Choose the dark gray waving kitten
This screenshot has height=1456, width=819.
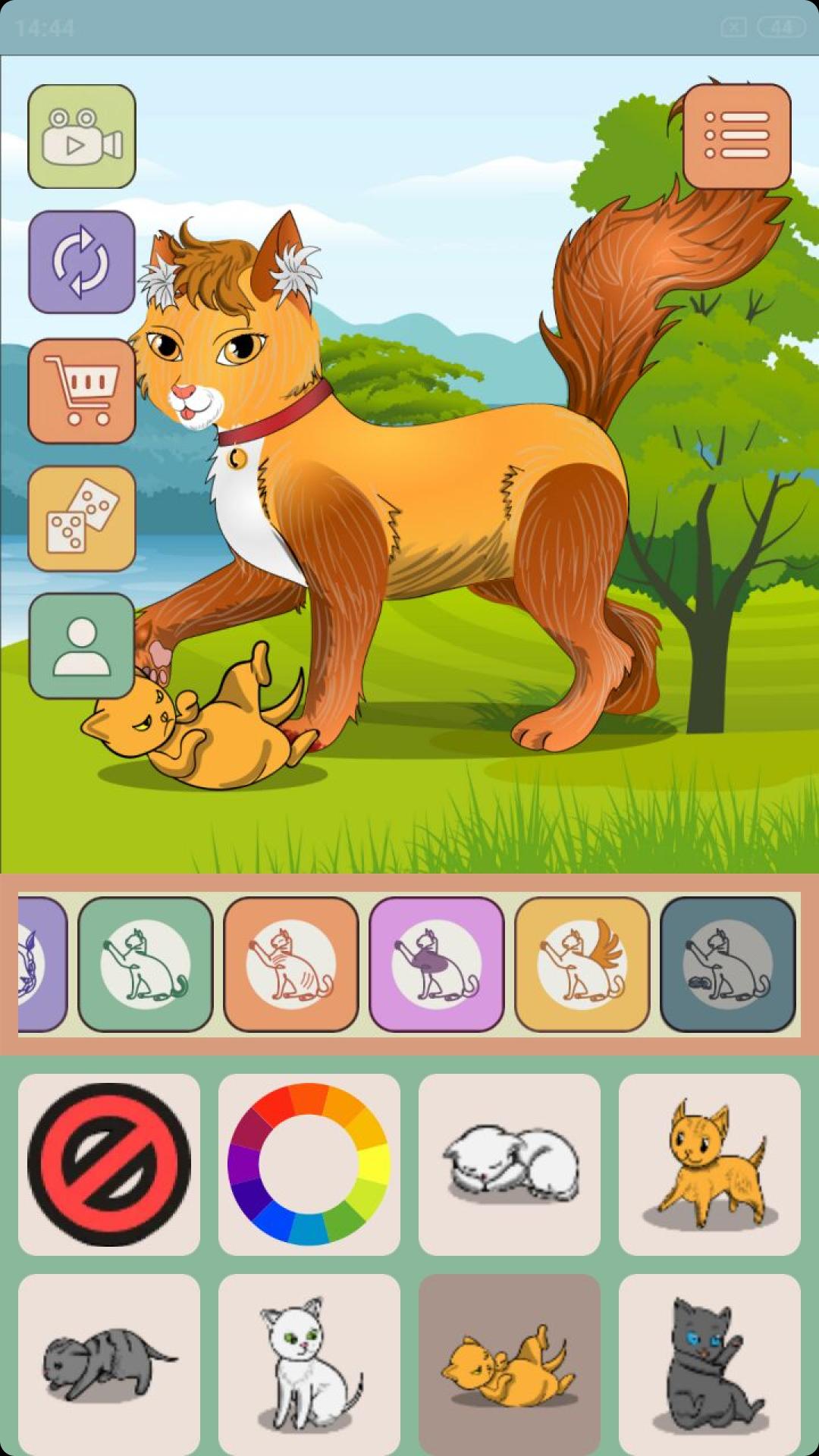[710, 1365]
